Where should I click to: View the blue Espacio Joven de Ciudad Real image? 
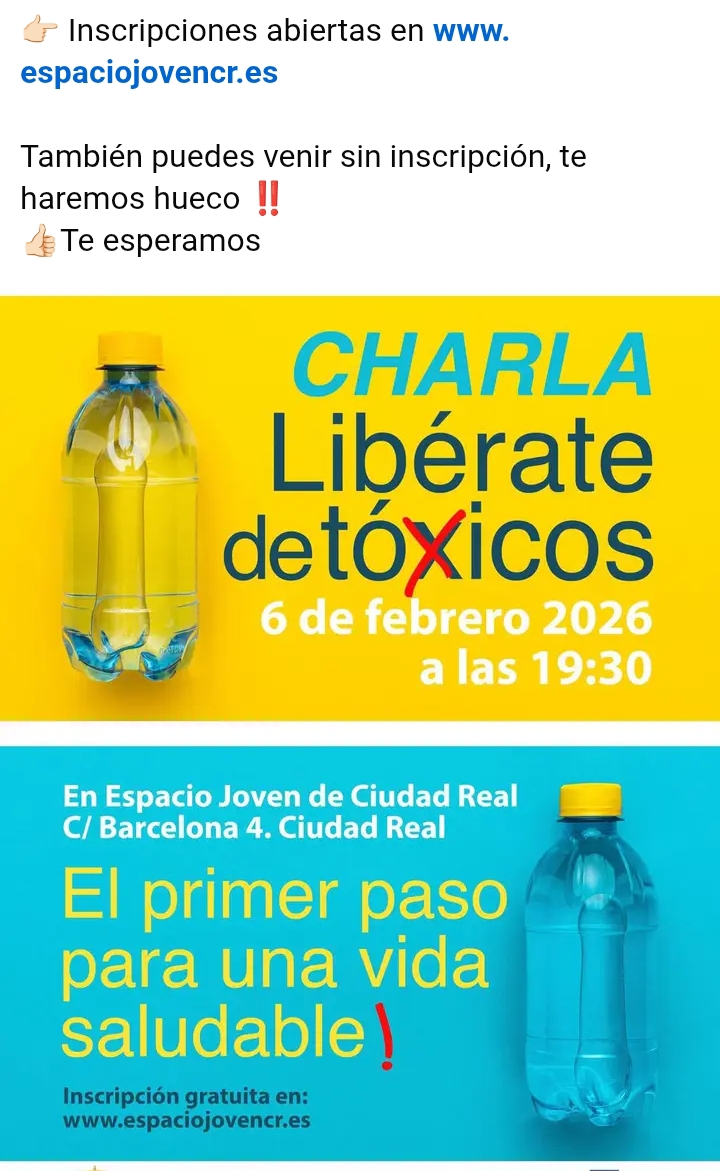coord(360,952)
